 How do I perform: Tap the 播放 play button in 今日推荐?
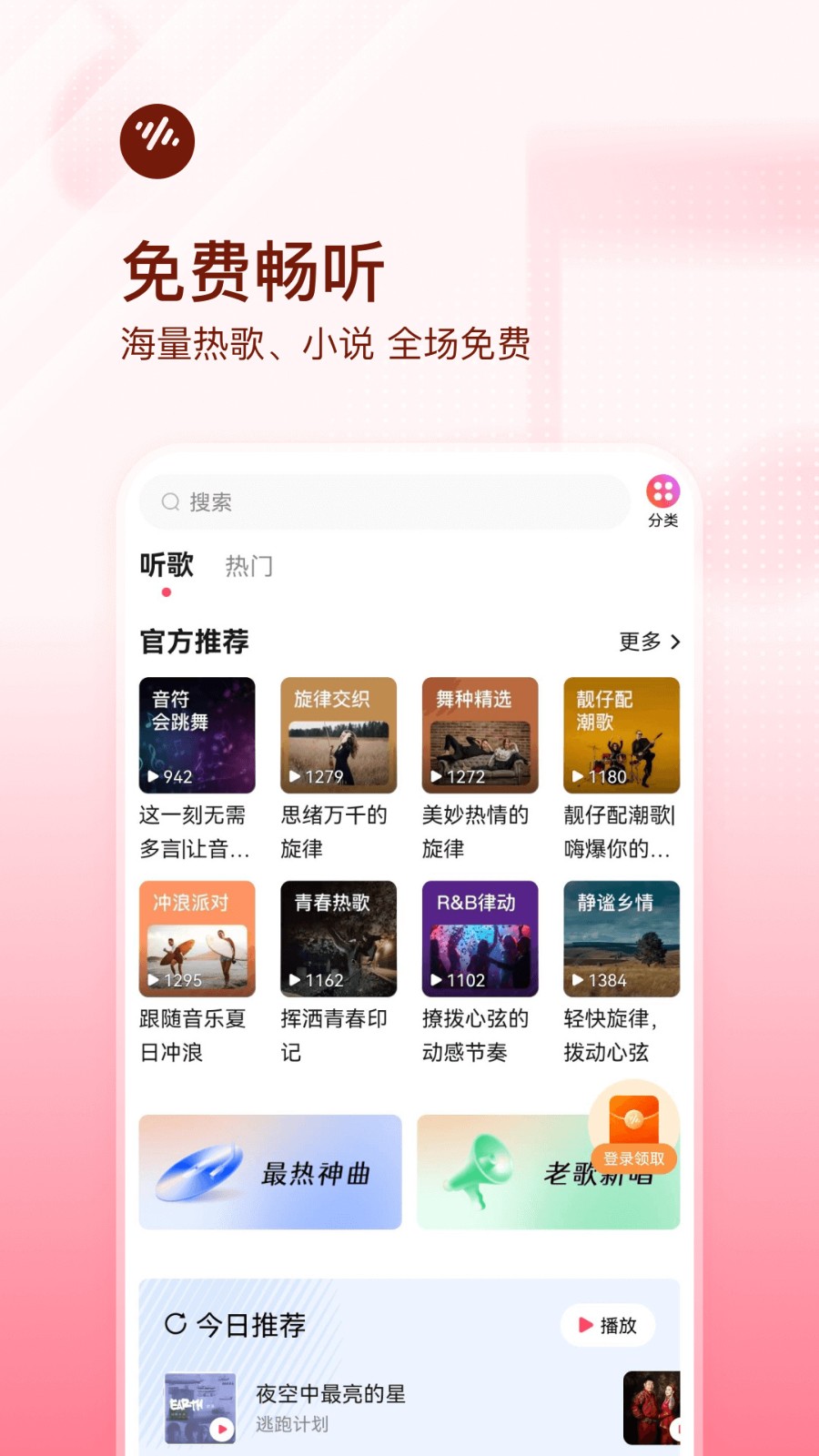click(607, 1326)
